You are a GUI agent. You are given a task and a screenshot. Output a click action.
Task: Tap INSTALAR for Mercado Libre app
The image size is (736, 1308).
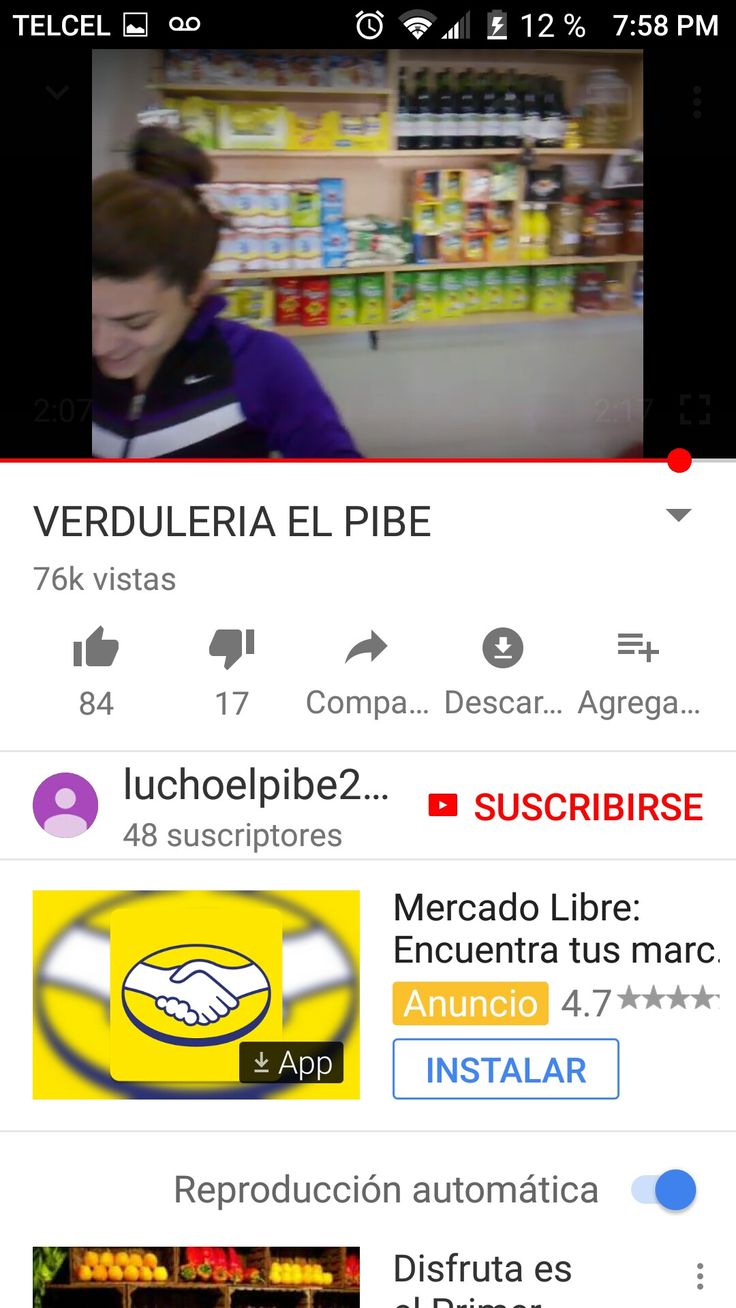point(505,1069)
